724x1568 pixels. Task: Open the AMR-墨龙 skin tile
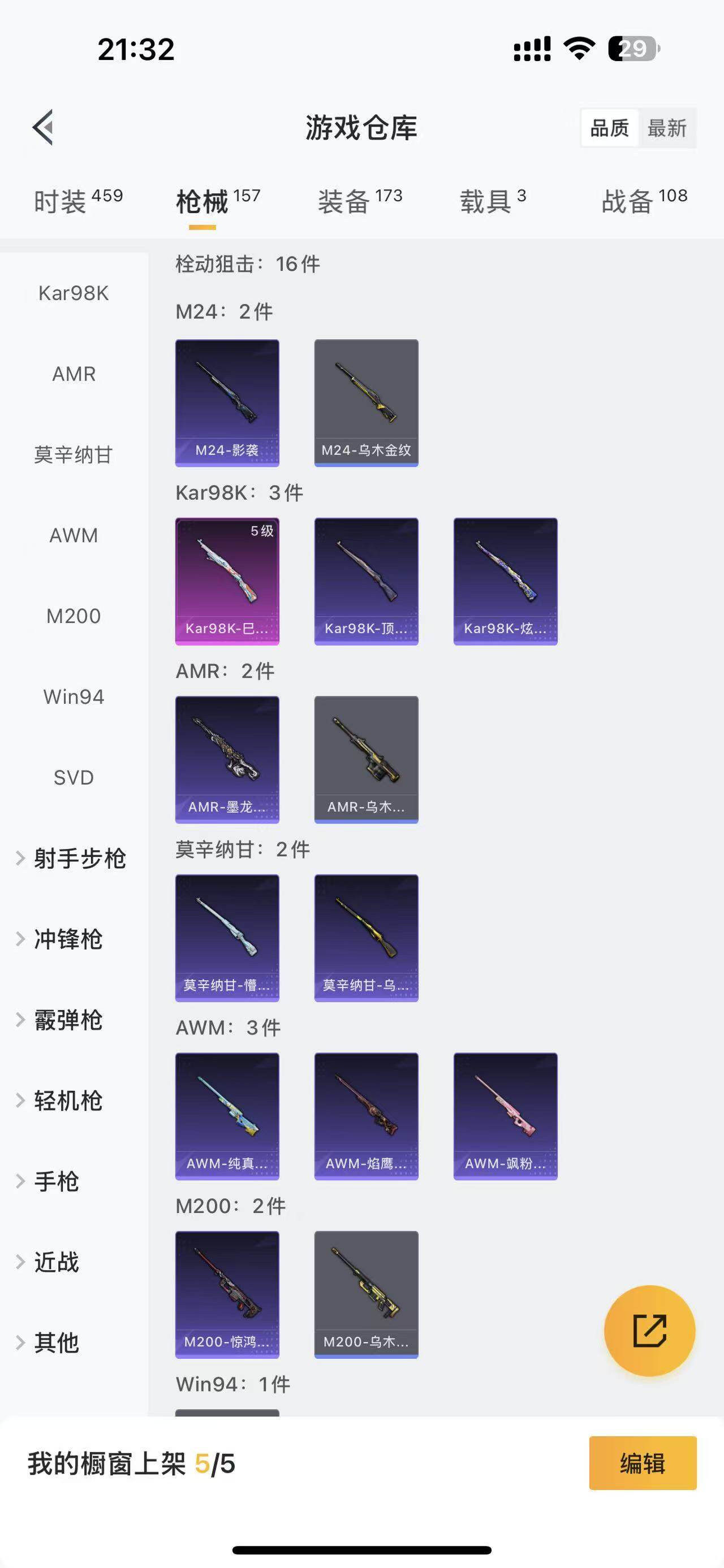click(227, 760)
